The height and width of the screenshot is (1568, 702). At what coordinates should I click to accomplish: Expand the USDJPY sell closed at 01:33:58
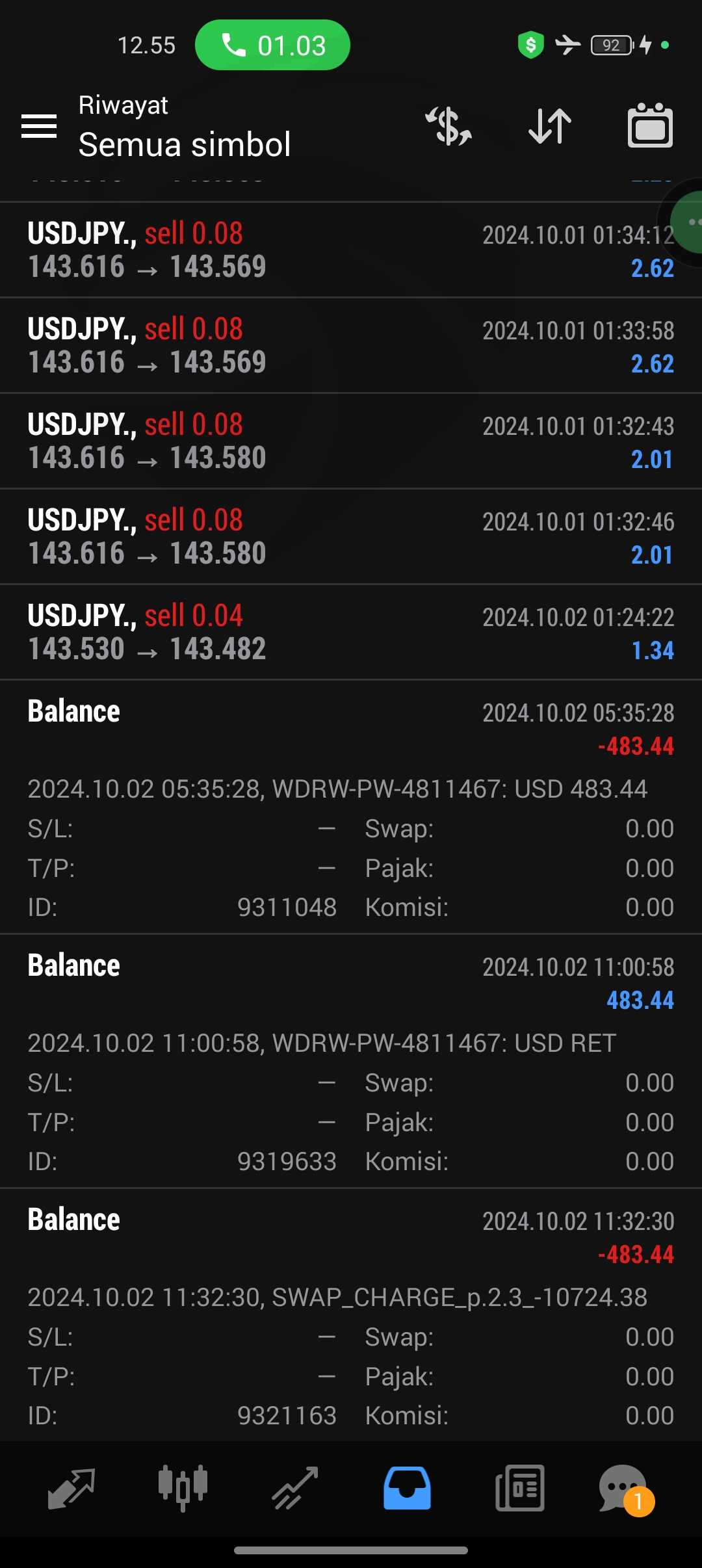coord(351,346)
